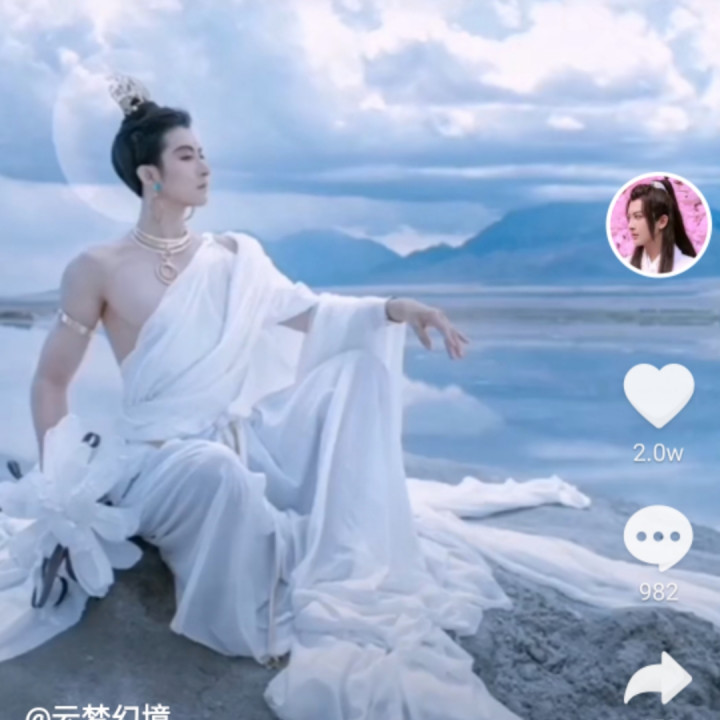Open the comments bubble

pyautogui.click(x=658, y=538)
